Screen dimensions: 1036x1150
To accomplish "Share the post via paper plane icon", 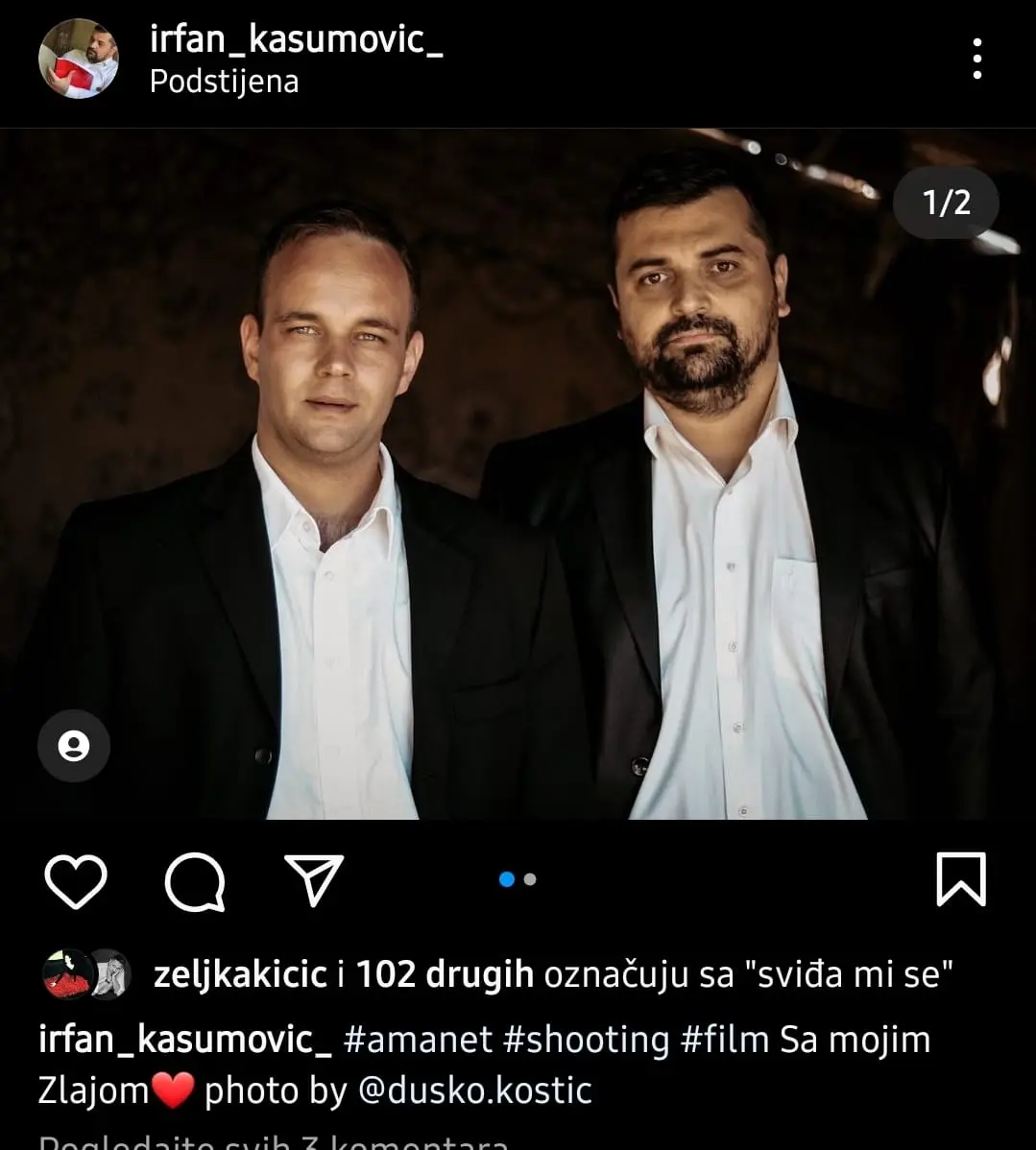I will pyautogui.click(x=314, y=880).
